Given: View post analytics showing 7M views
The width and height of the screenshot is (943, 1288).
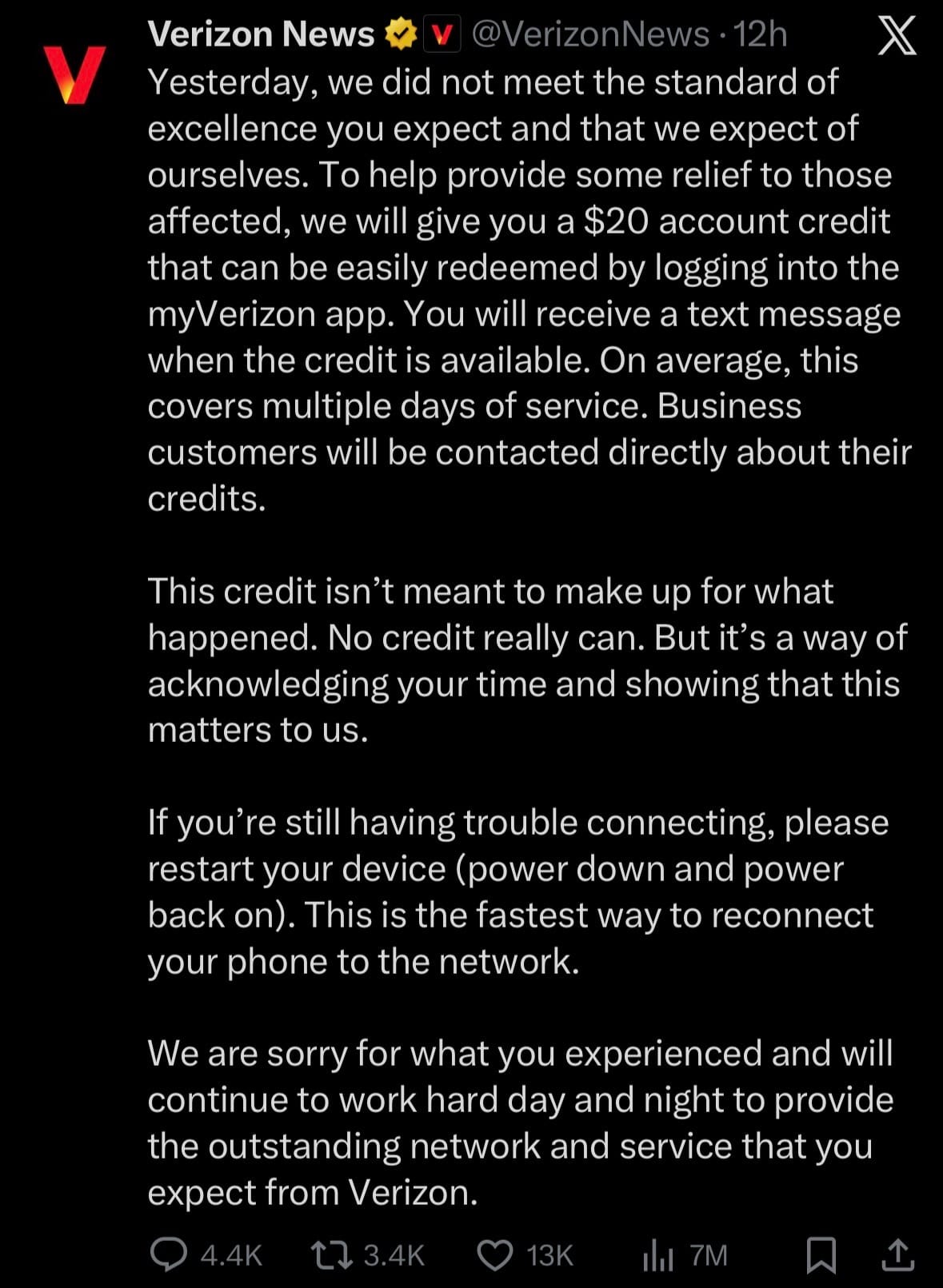Looking at the screenshot, I should [x=658, y=1255].
